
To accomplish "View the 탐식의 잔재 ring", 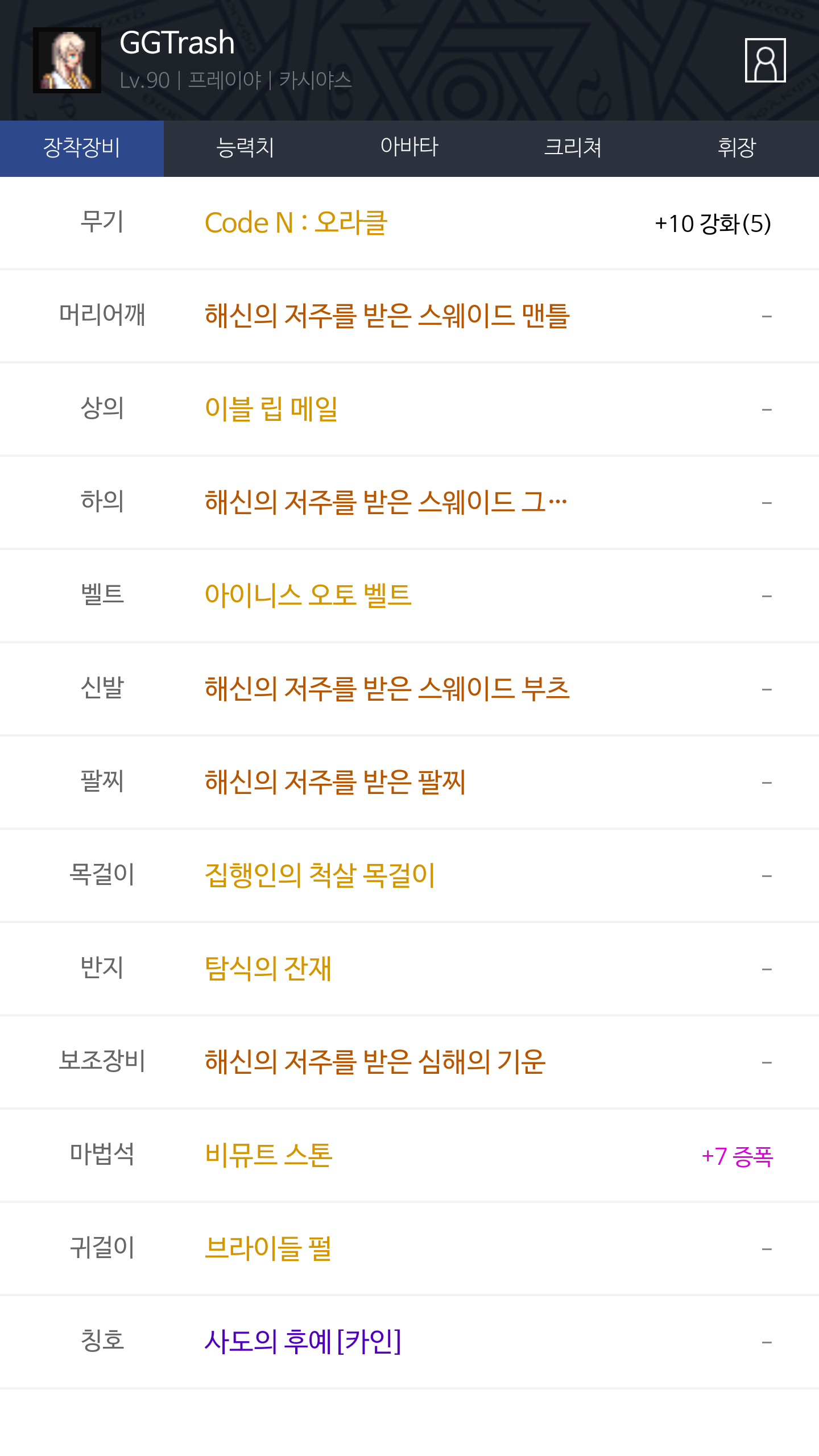I will point(268,969).
